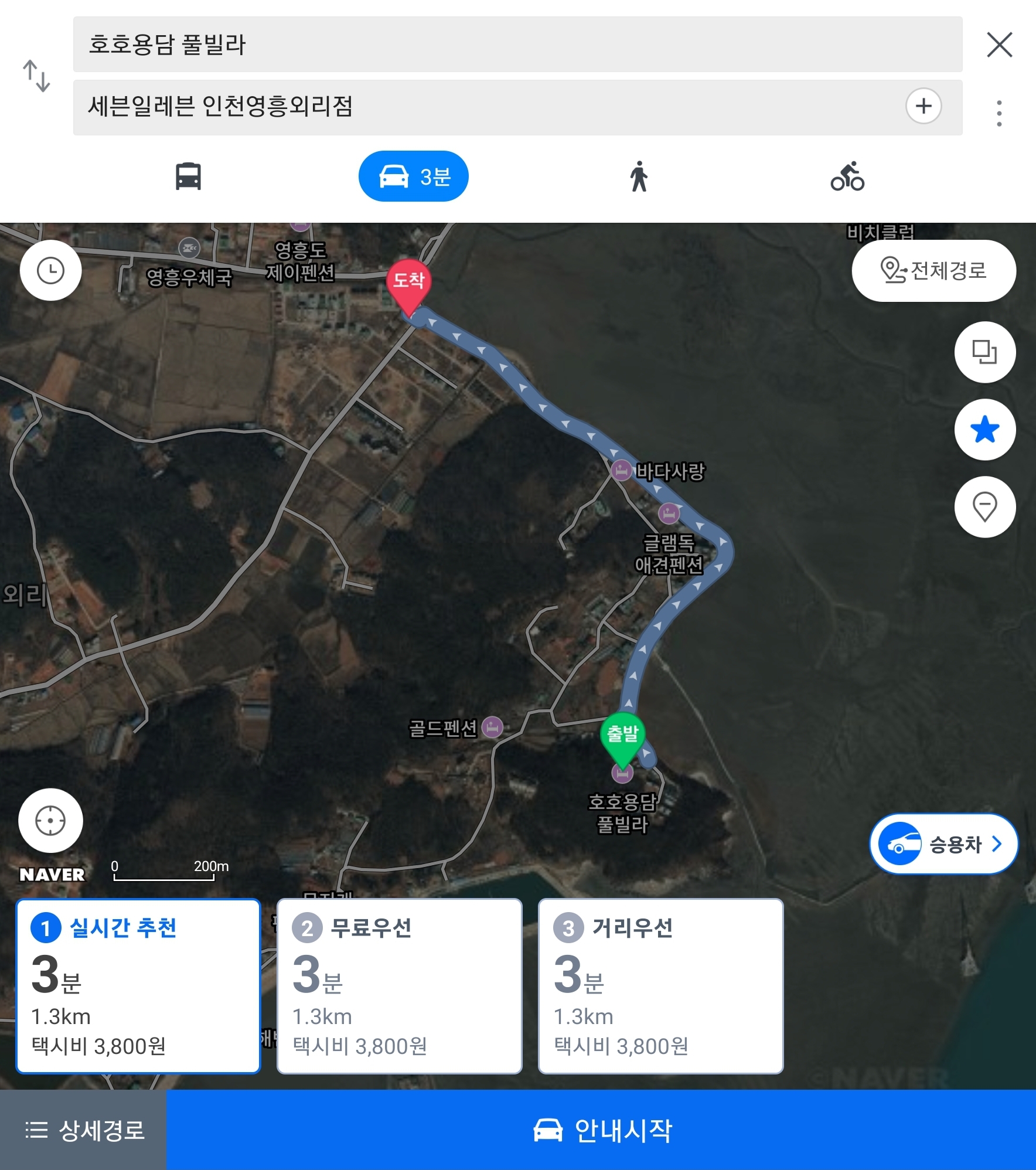Show the entire route with 전체경로
The width and height of the screenshot is (1036, 1170).
pos(933,271)
